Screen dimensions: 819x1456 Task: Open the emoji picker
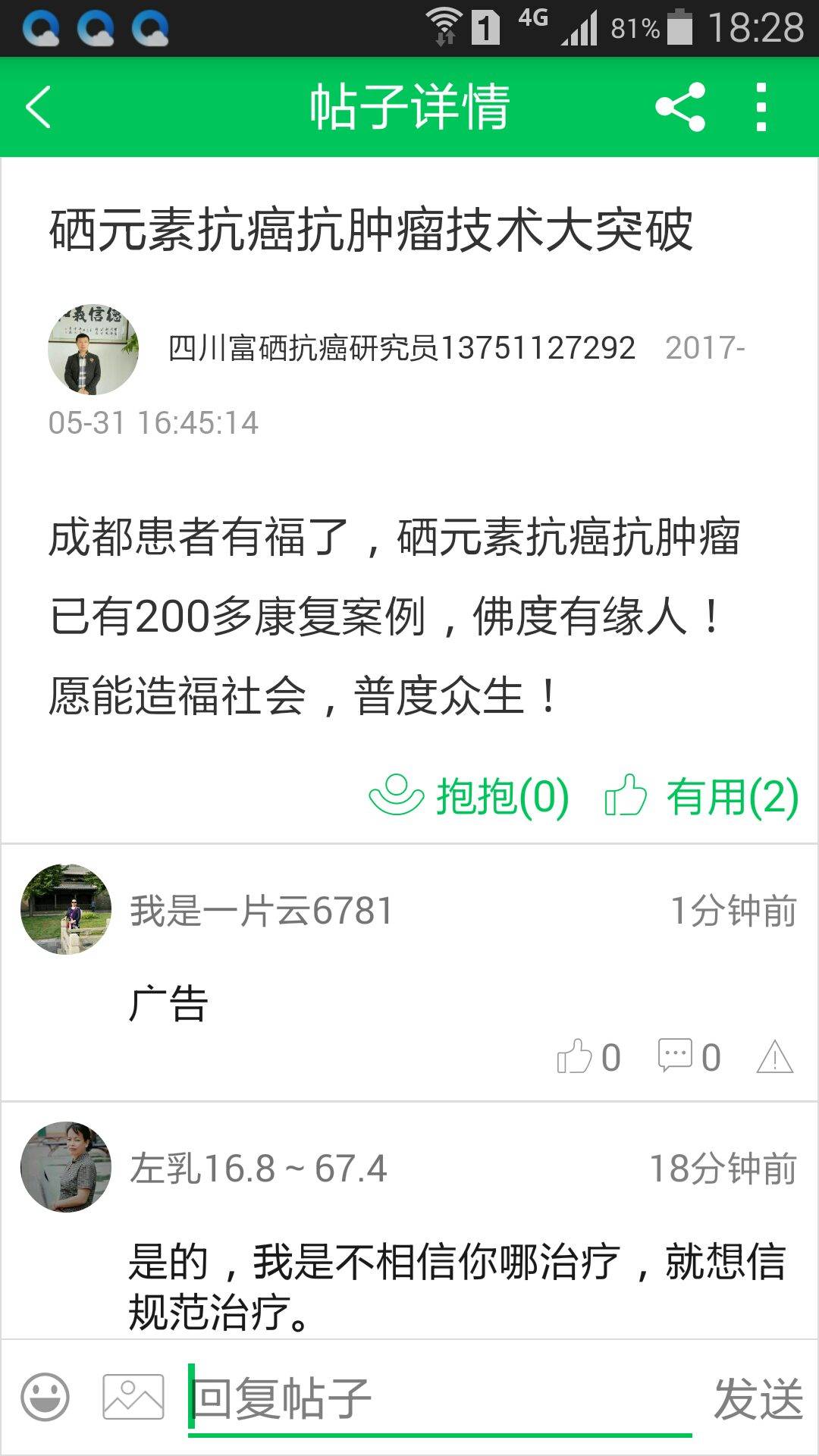point(45,1397)
